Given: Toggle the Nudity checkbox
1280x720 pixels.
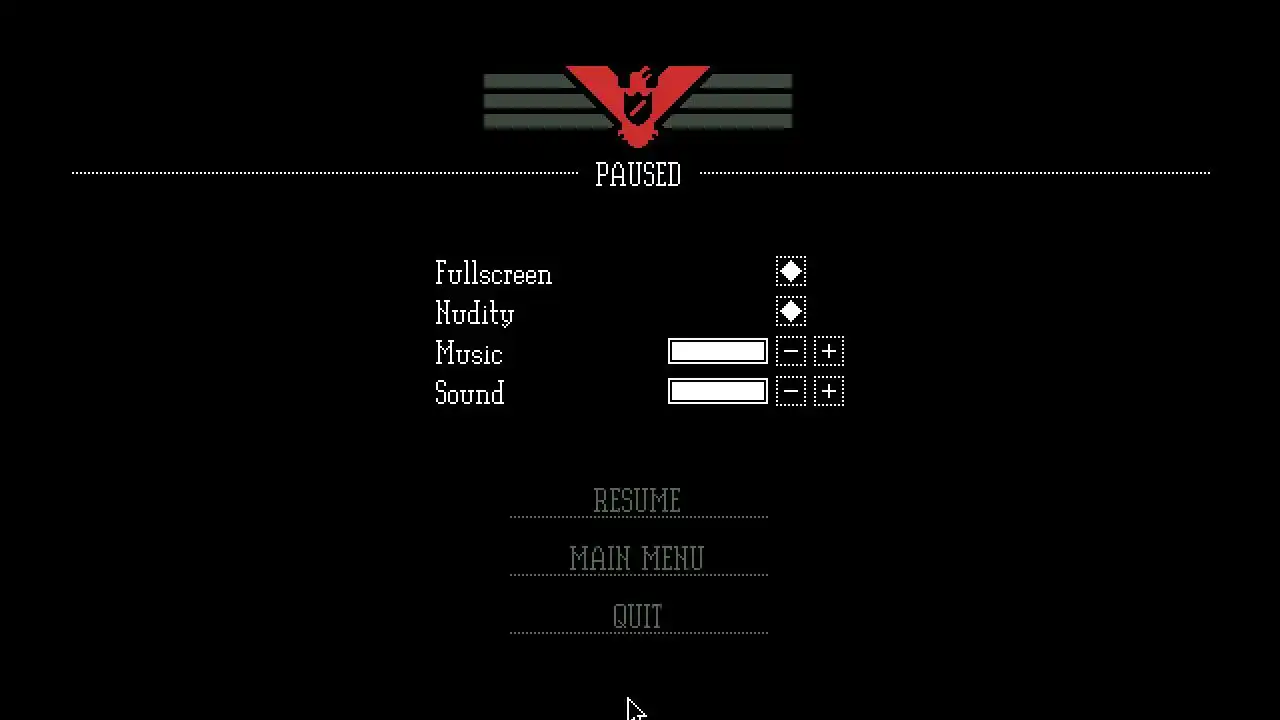Looking at the screenshot, I should 790,312.
